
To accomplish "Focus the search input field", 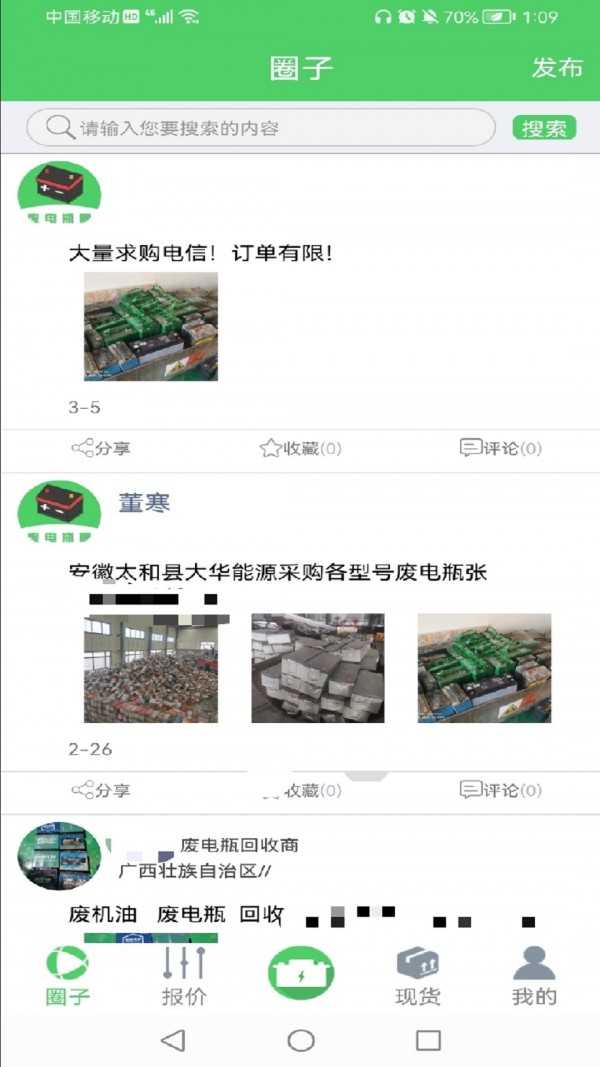I will pyautogui.click(x=260, y=128).
